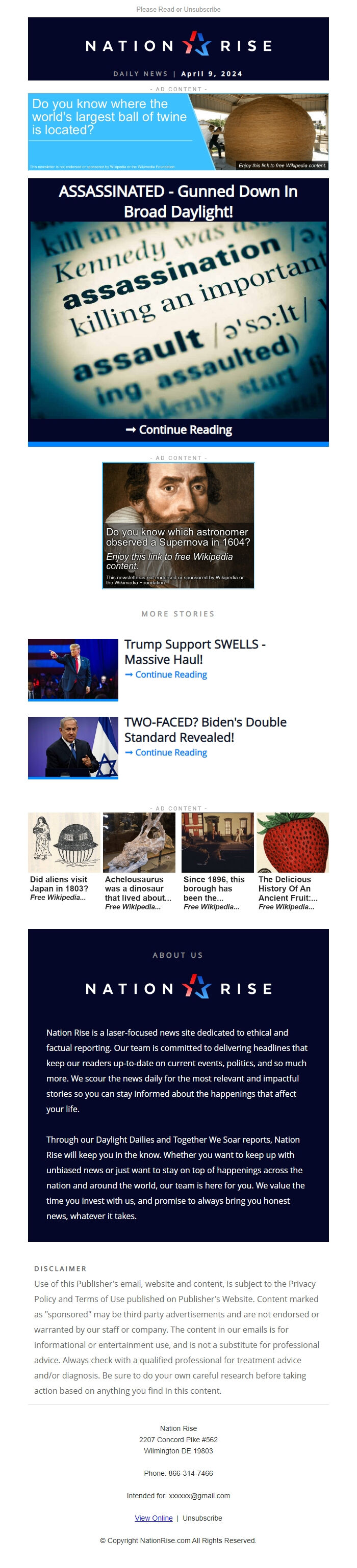Open View Online link in footer

tap(154, 1518)
